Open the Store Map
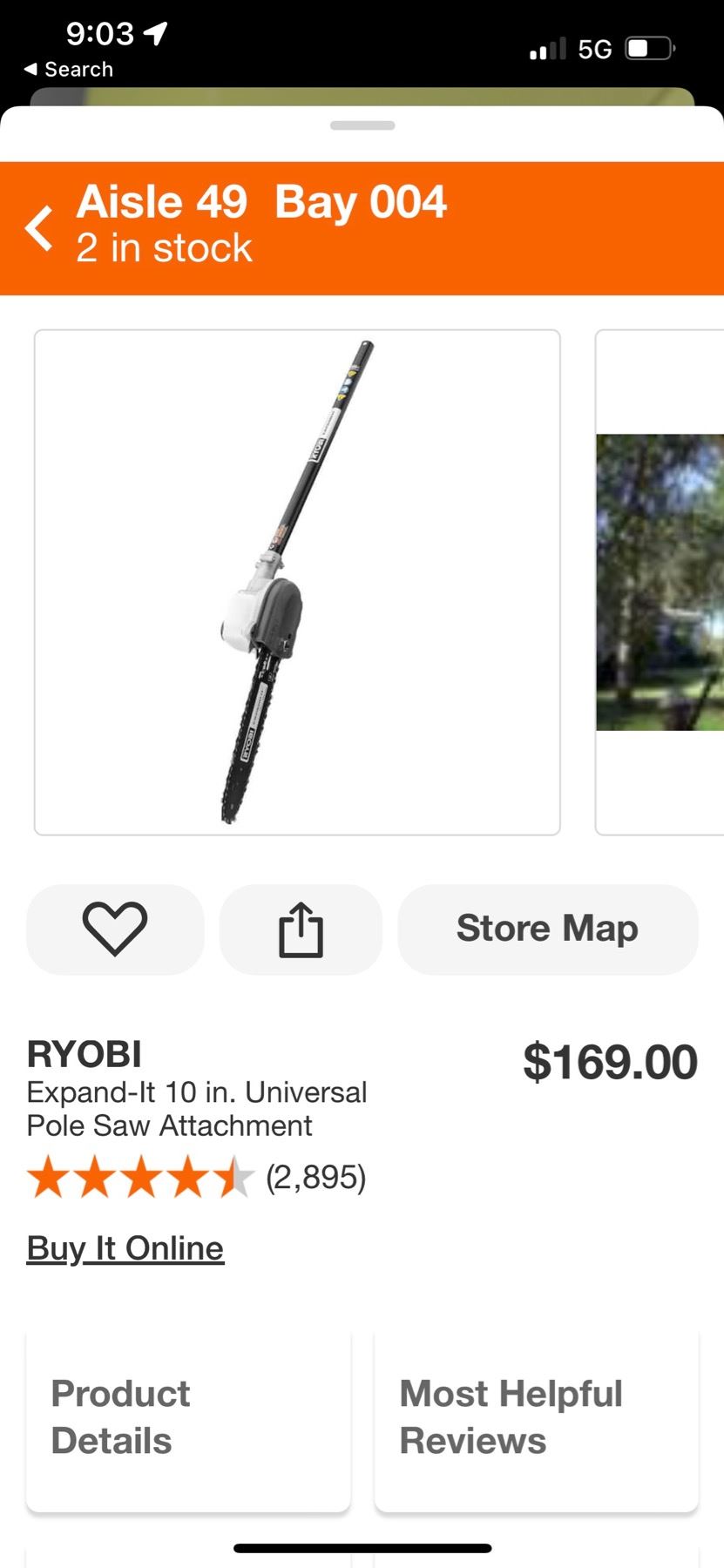The height and width of the screenshot is (1568, 724). [547, 929]
